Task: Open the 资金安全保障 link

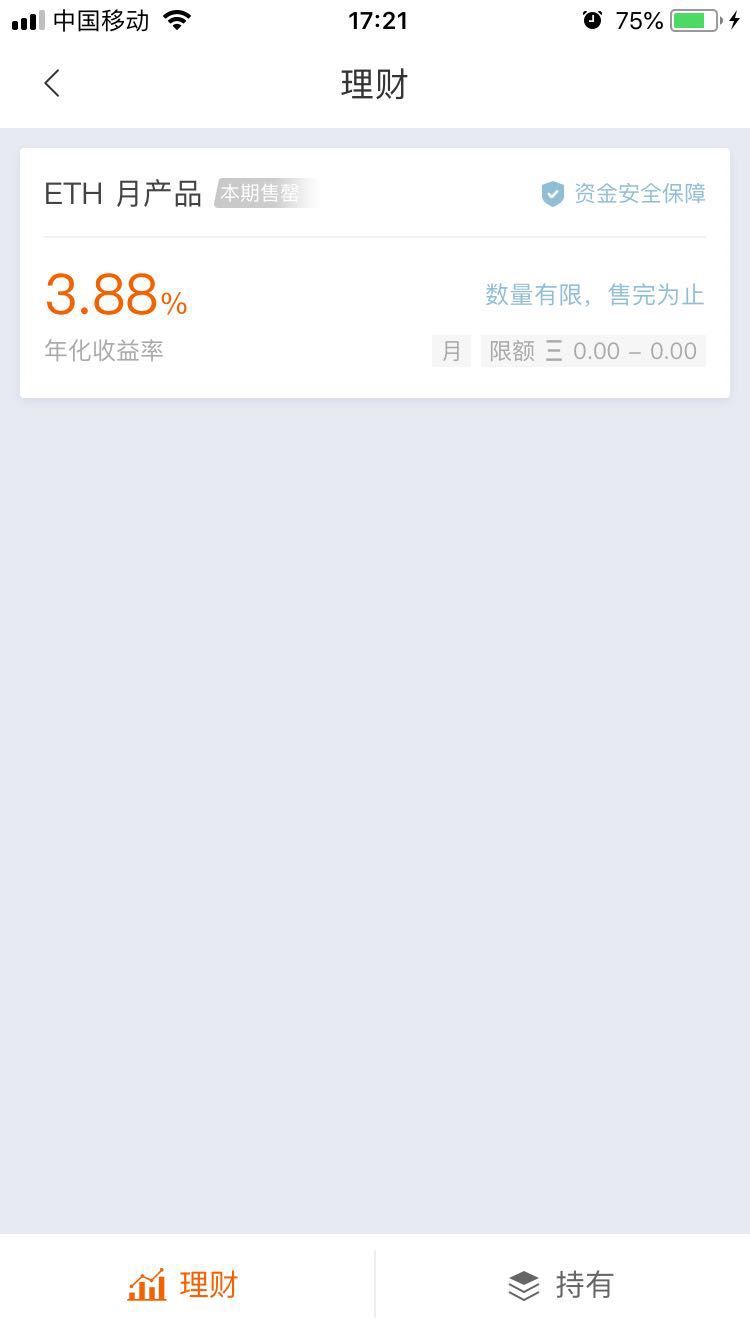Action: (639, 193)
